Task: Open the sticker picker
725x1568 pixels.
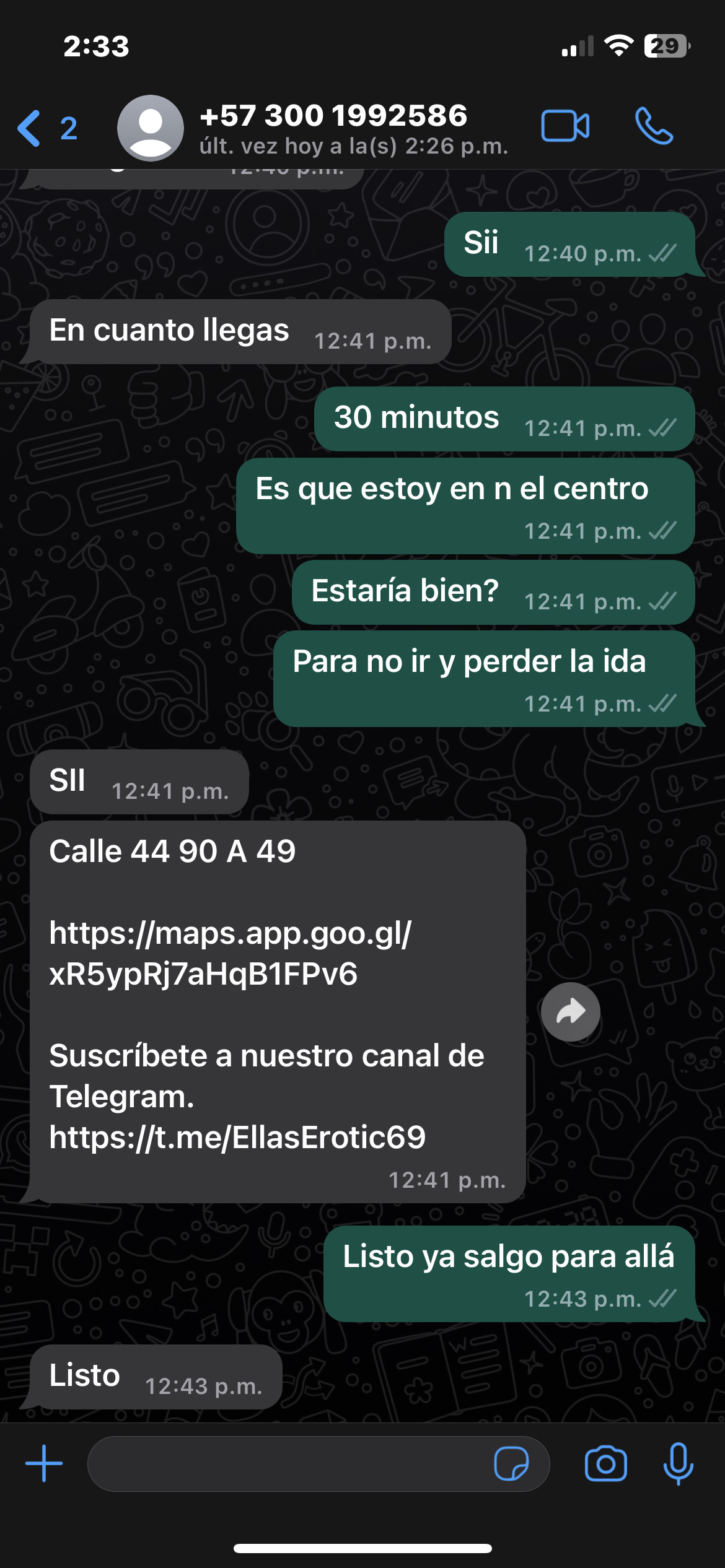Action: (511, 1464)
